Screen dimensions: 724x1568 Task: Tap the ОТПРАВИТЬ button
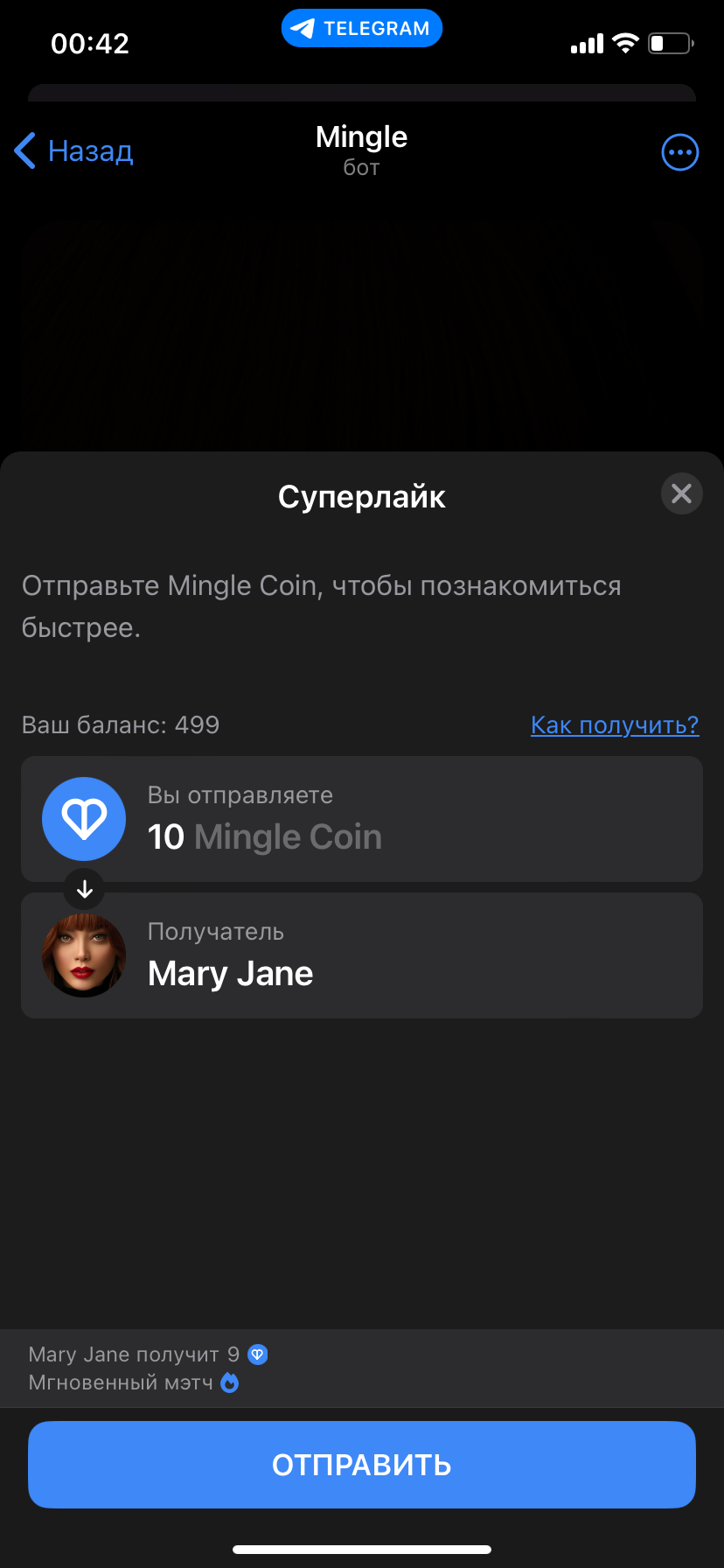point(362,1464)
